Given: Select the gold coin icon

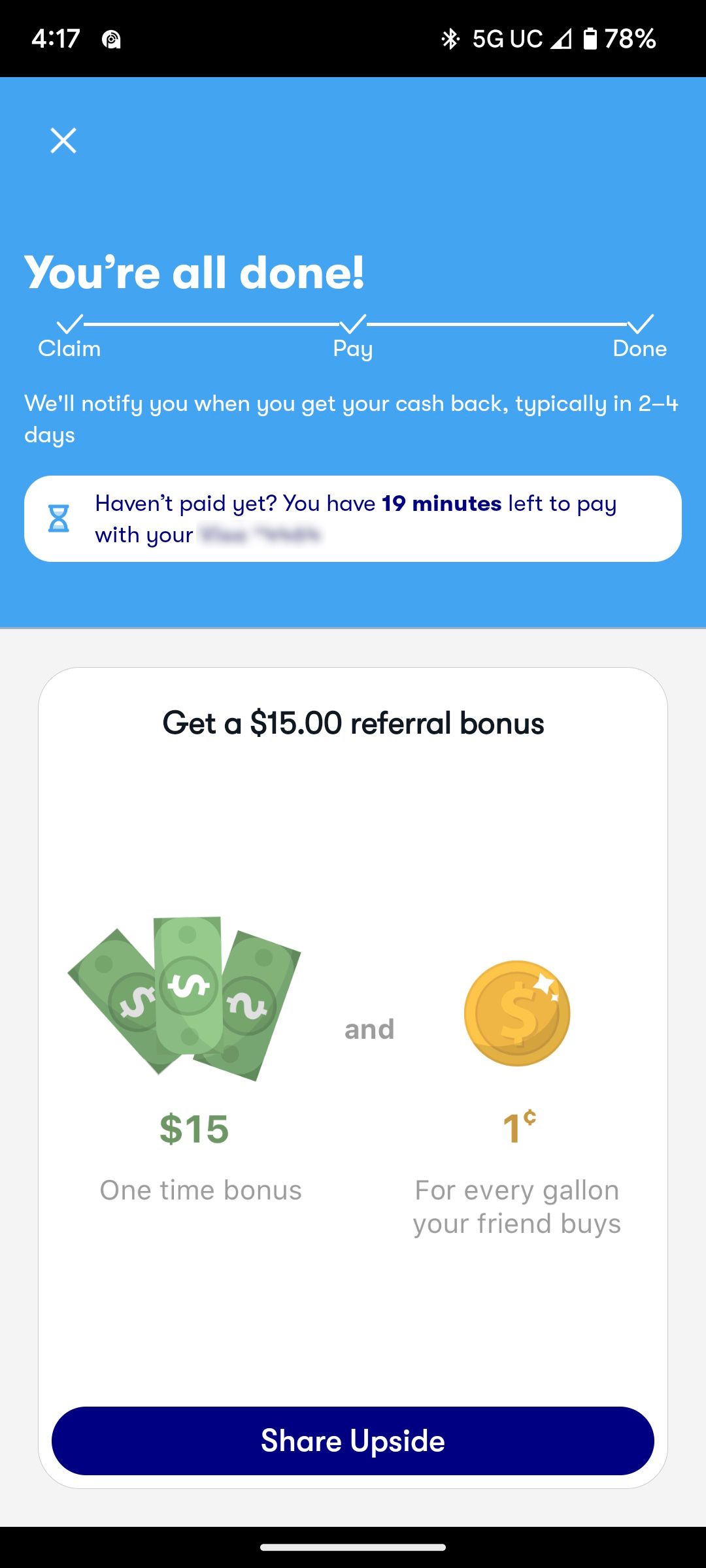Looking at the screenshot, I should coord(518,1013).
